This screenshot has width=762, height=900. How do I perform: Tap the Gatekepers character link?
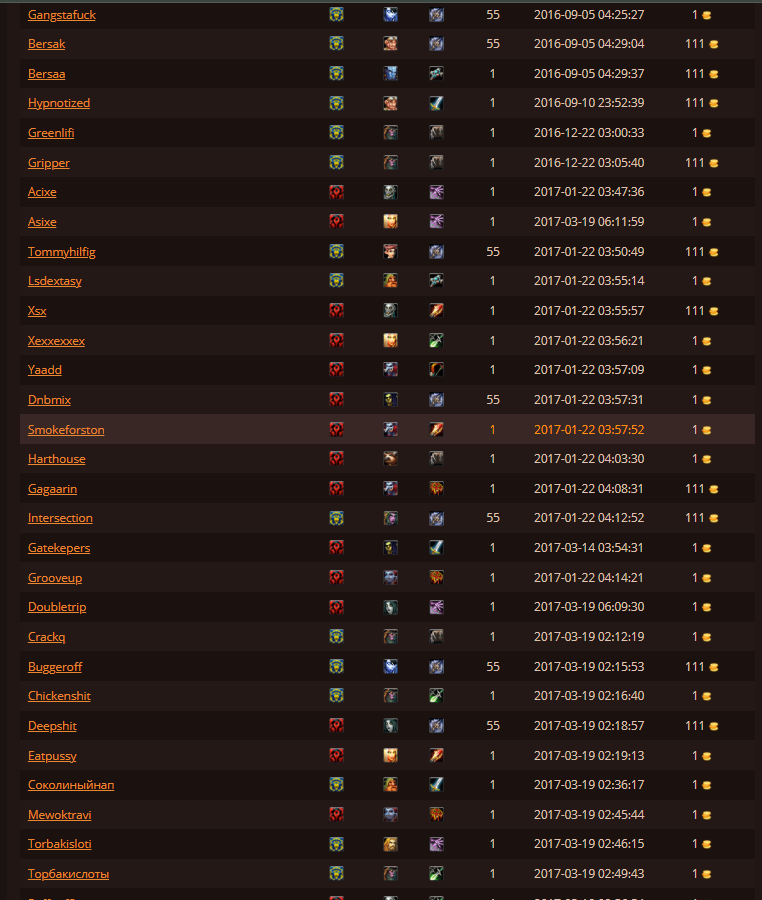pos(59,548)
